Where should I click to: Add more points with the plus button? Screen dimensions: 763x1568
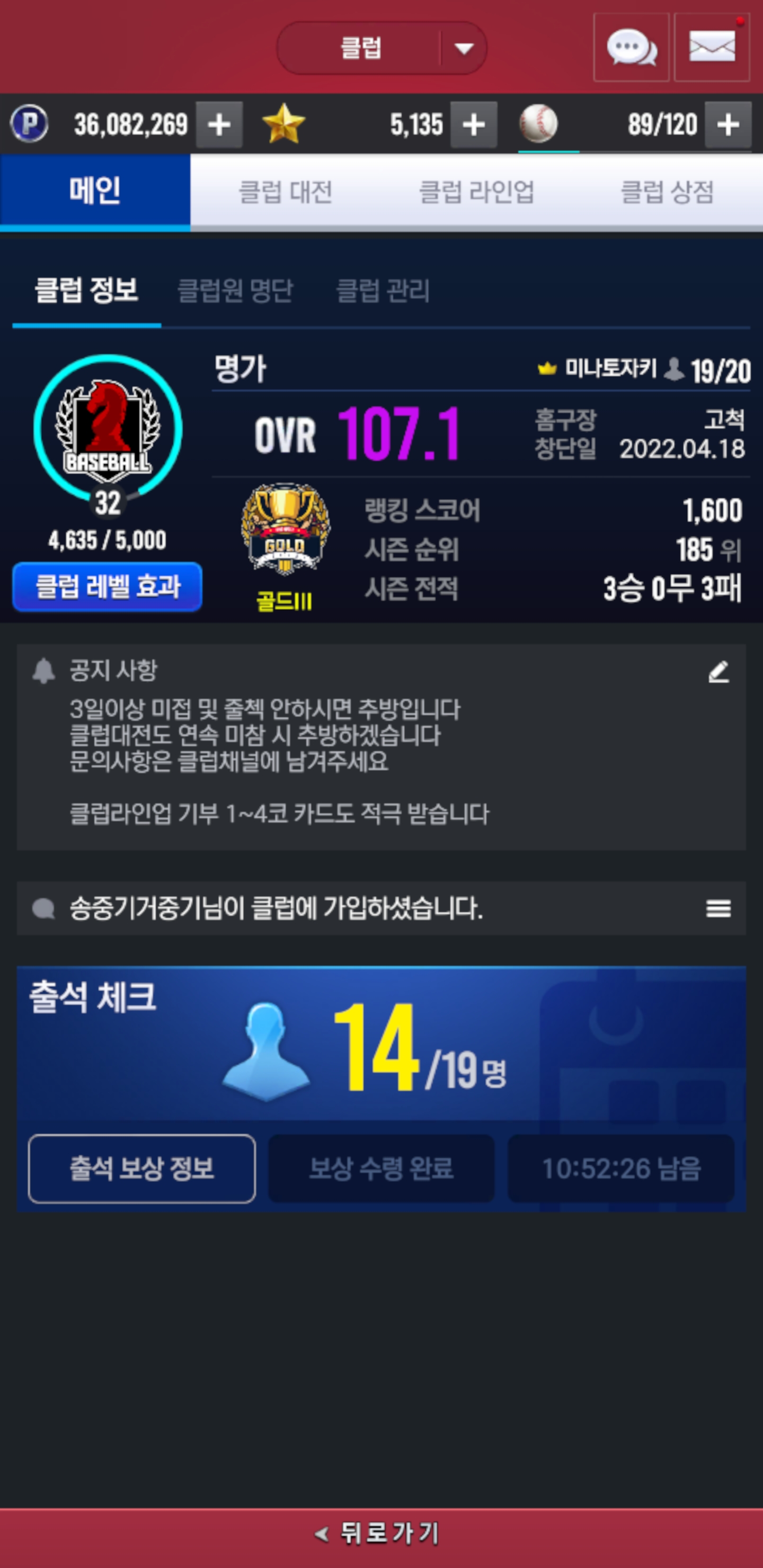click(x=219, y=126)
